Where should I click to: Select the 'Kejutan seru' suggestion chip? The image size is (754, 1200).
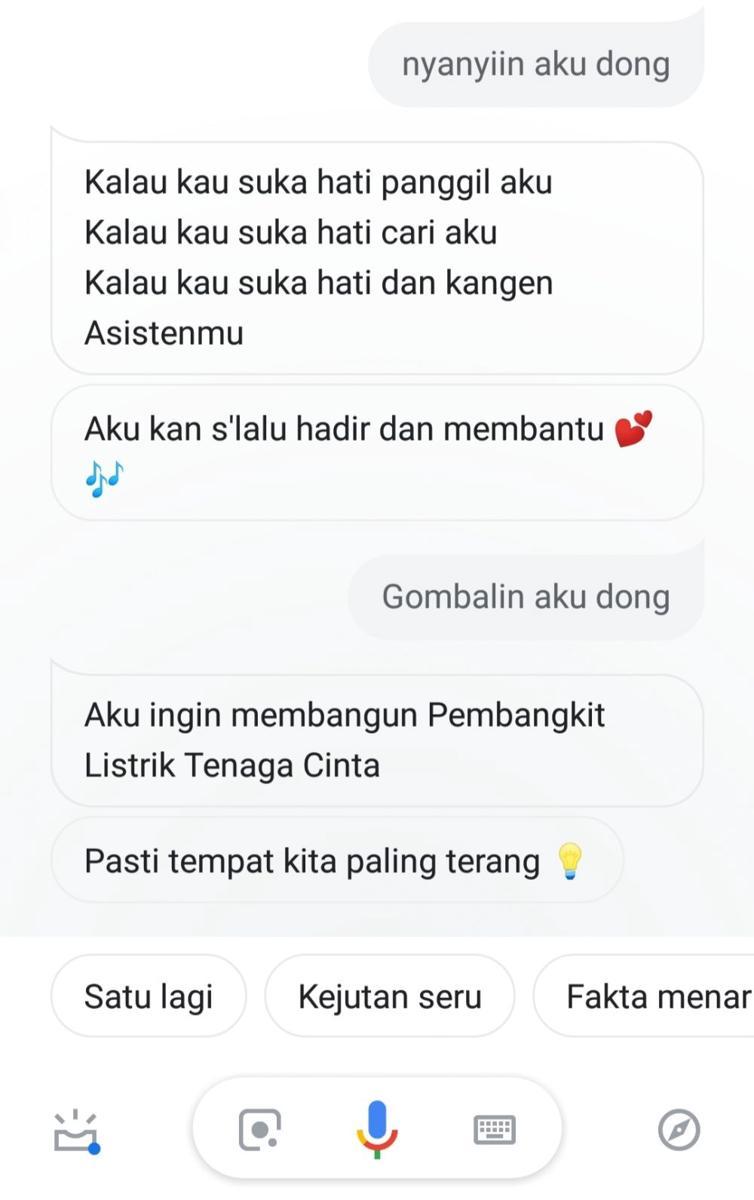(x=389, y=996)
